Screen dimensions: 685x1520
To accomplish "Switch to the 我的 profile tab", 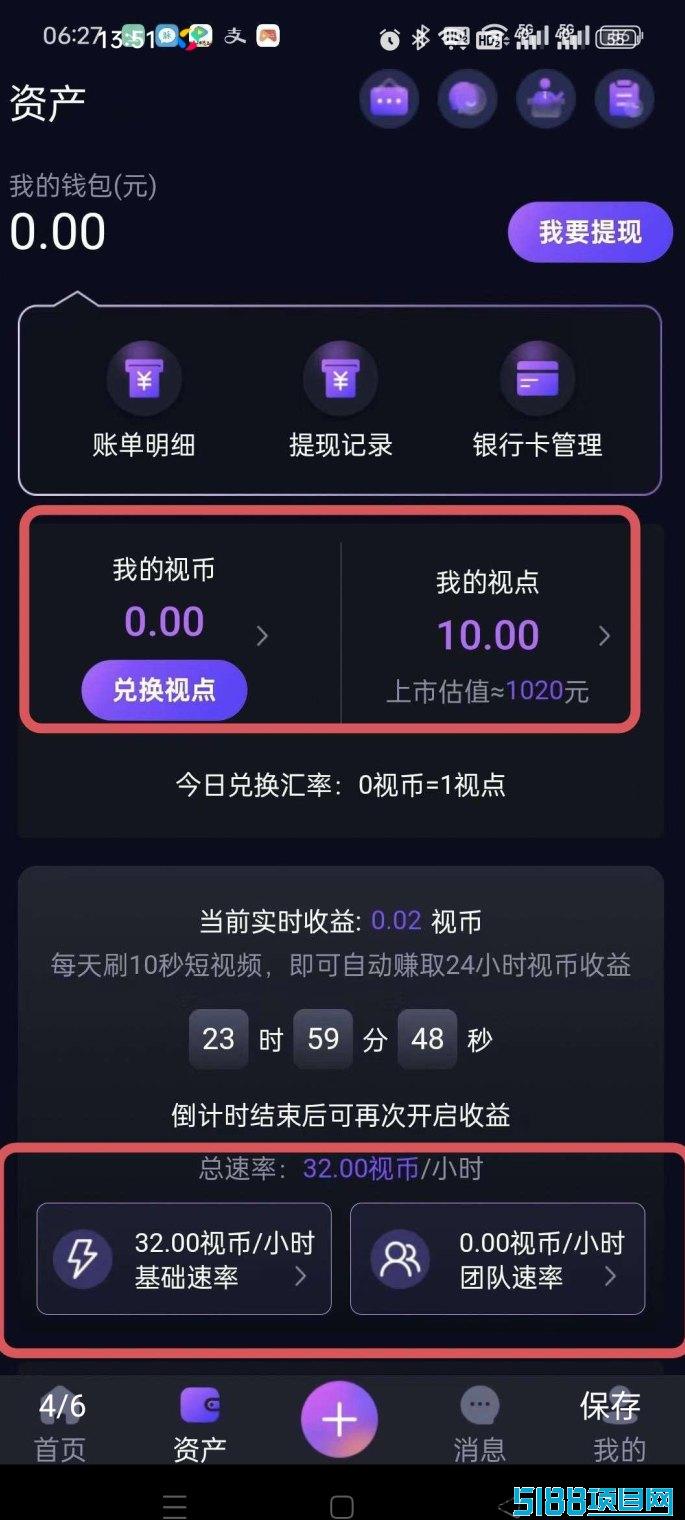I will click(x=619, y=1425).
